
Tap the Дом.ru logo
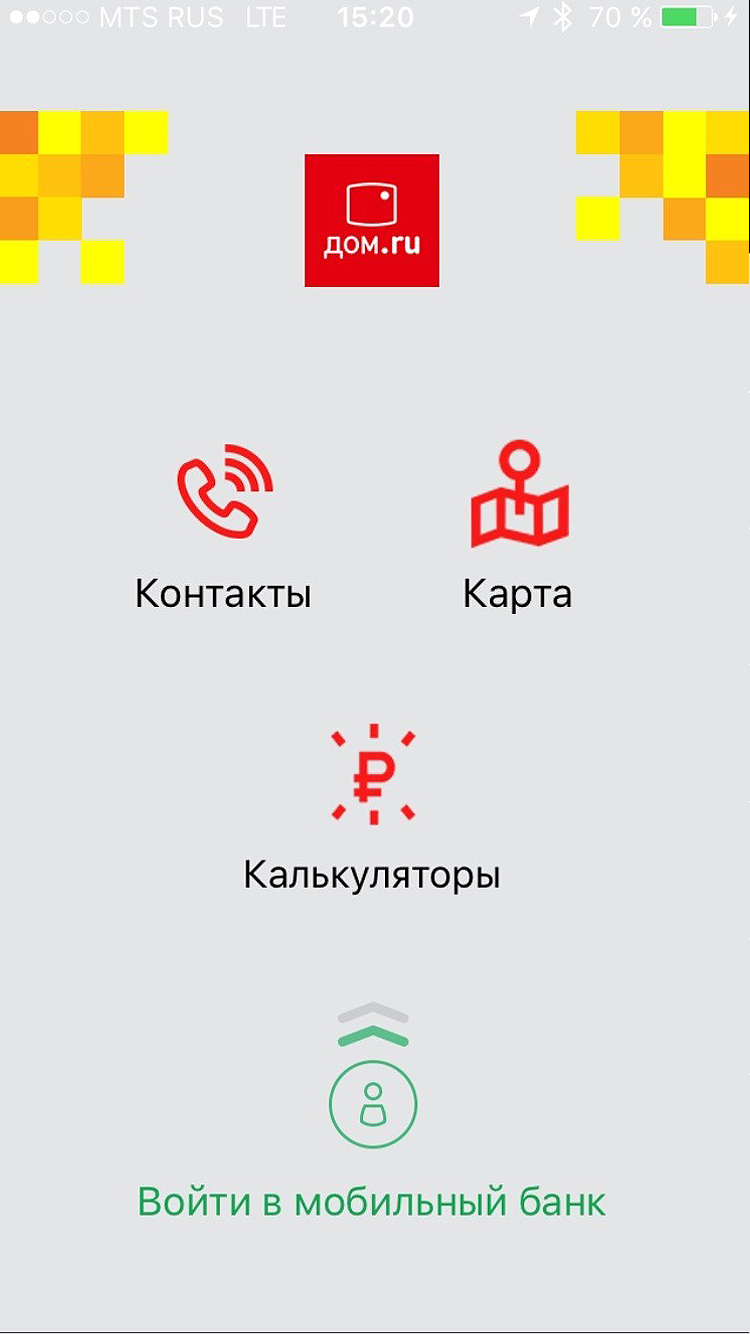(371, 220)
